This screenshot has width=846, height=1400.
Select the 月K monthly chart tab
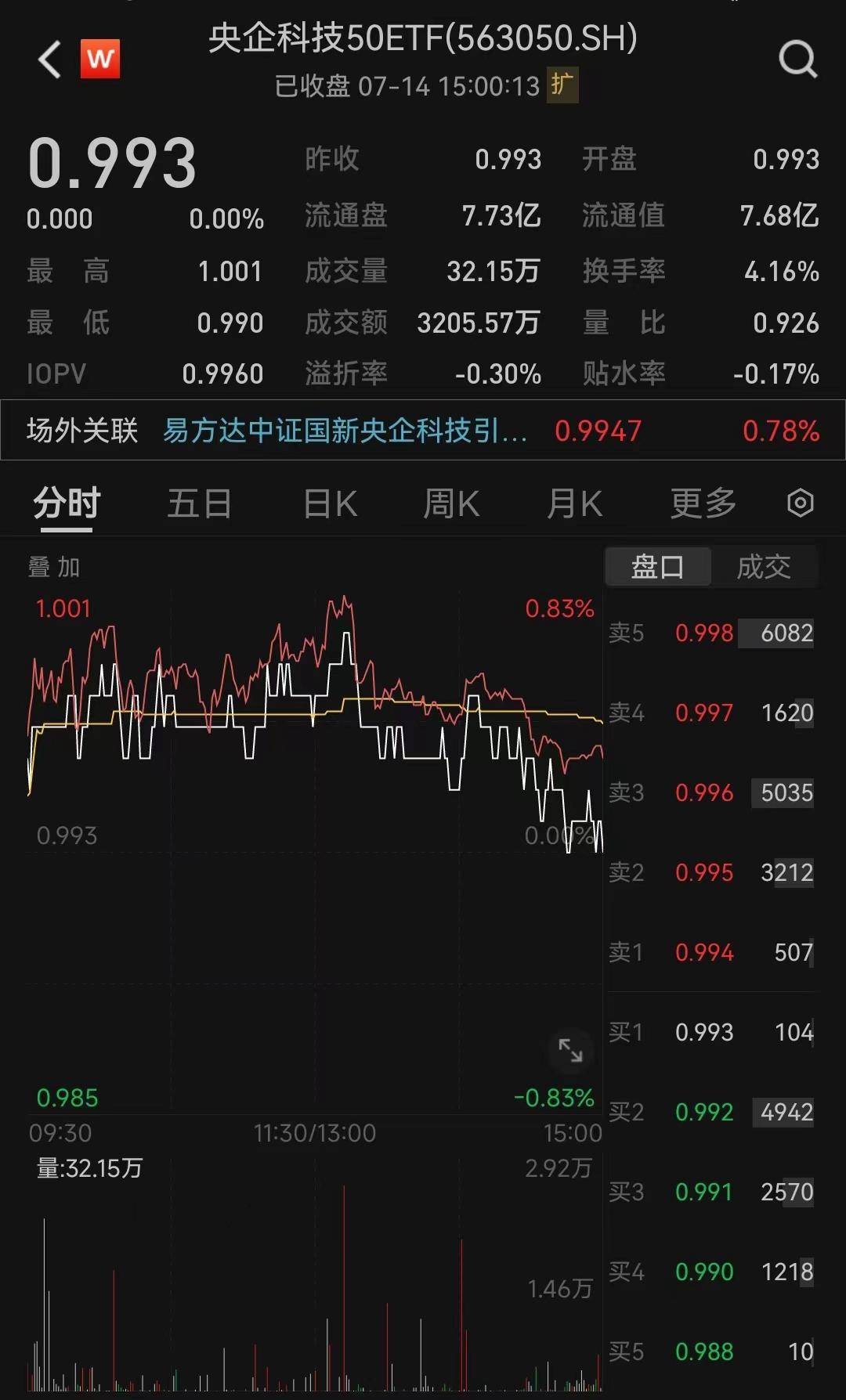click(574, 503)
